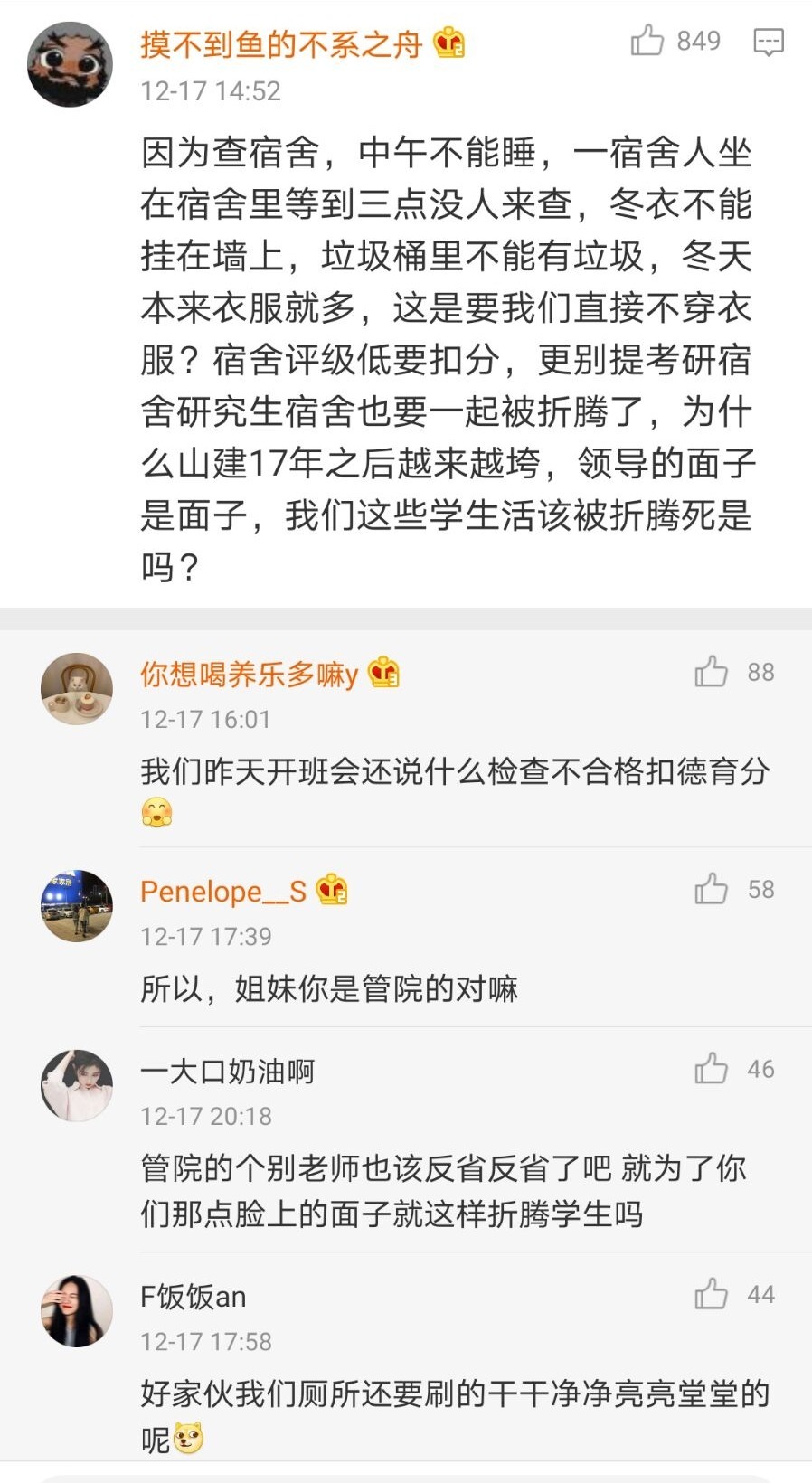Open the more options icon beside 849
This screenshot has height=1483, width=812.
[x=768, y=41]
